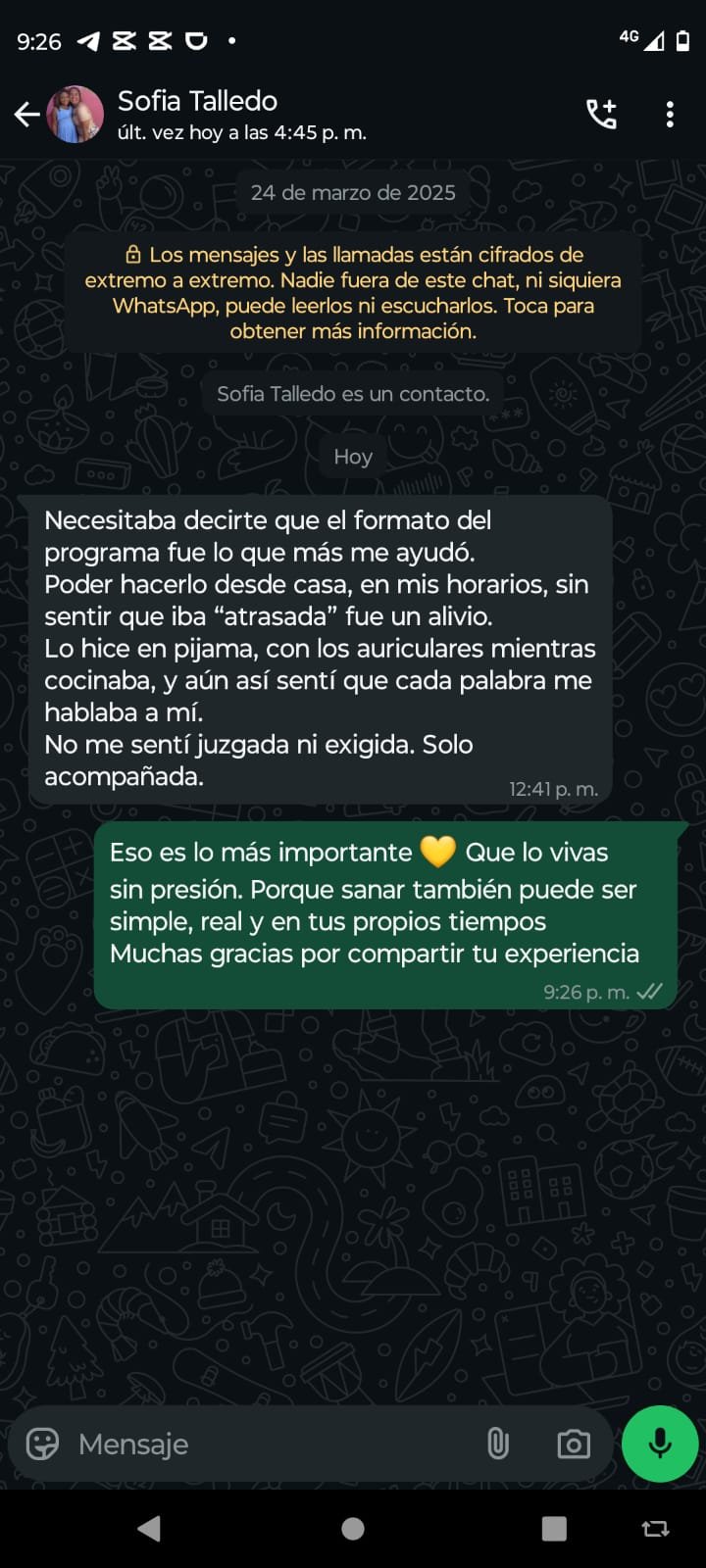Open the emoji and sticker picker
Viewport: 706px width, 1568px height.
(x=42, y=1444)
